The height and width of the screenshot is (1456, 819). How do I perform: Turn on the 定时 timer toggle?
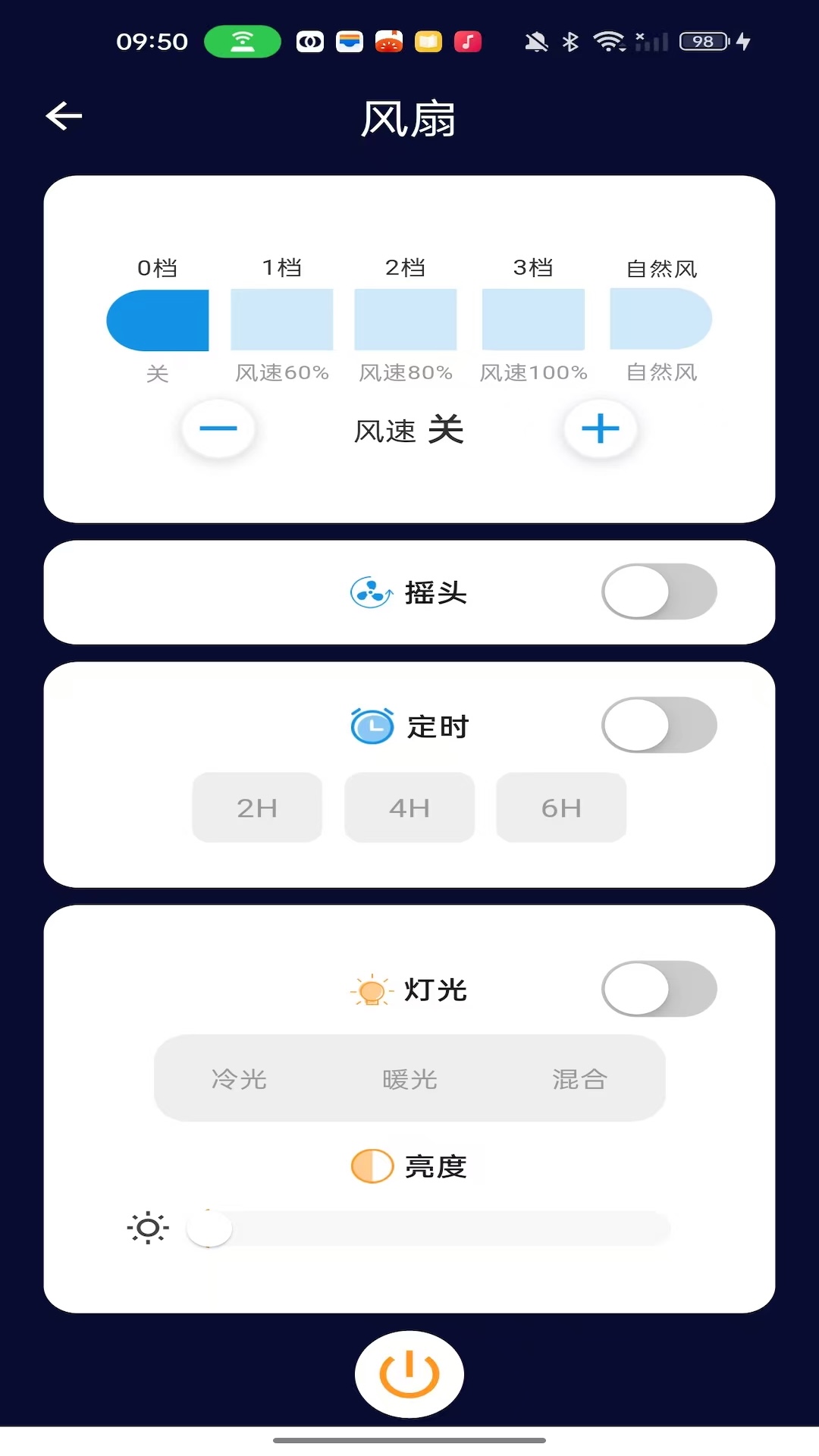[x=659, y=725]
